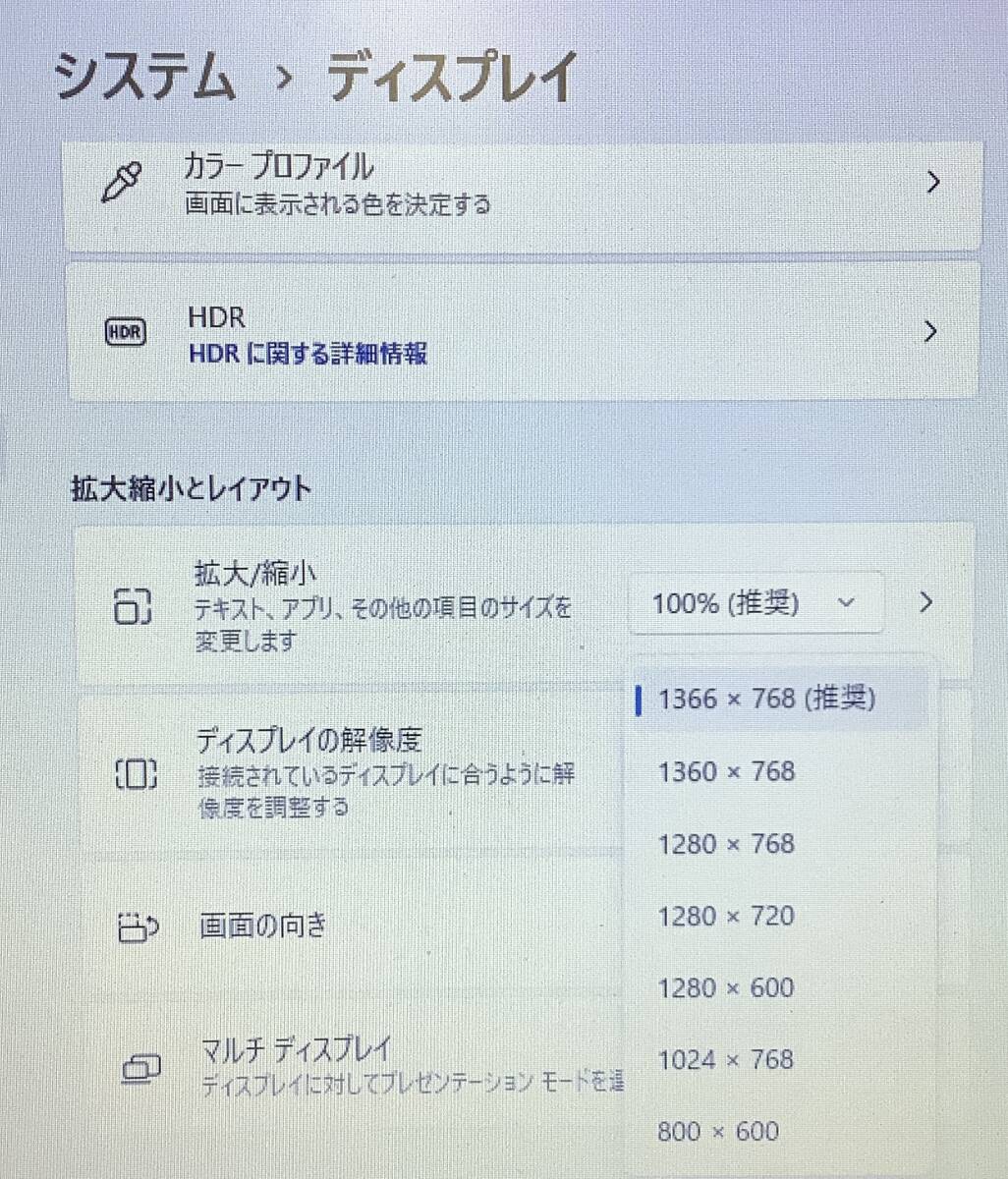
Task: Set resolution to 1280 × 600
Action: pos(727,987)
